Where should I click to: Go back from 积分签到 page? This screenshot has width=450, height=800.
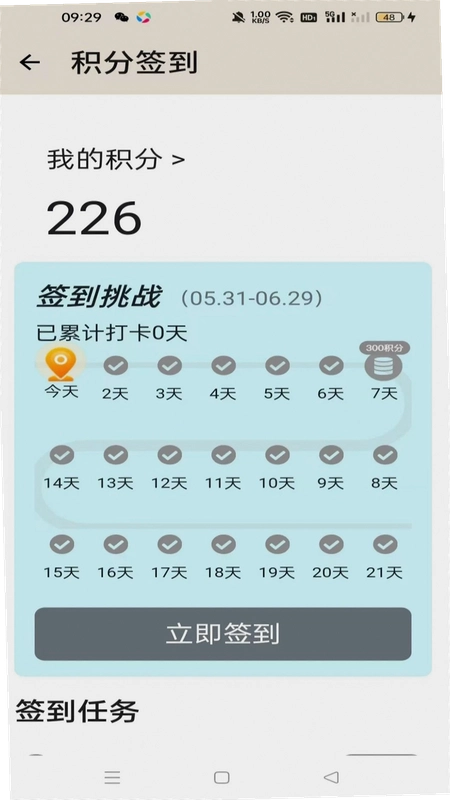tap(30, 62)
